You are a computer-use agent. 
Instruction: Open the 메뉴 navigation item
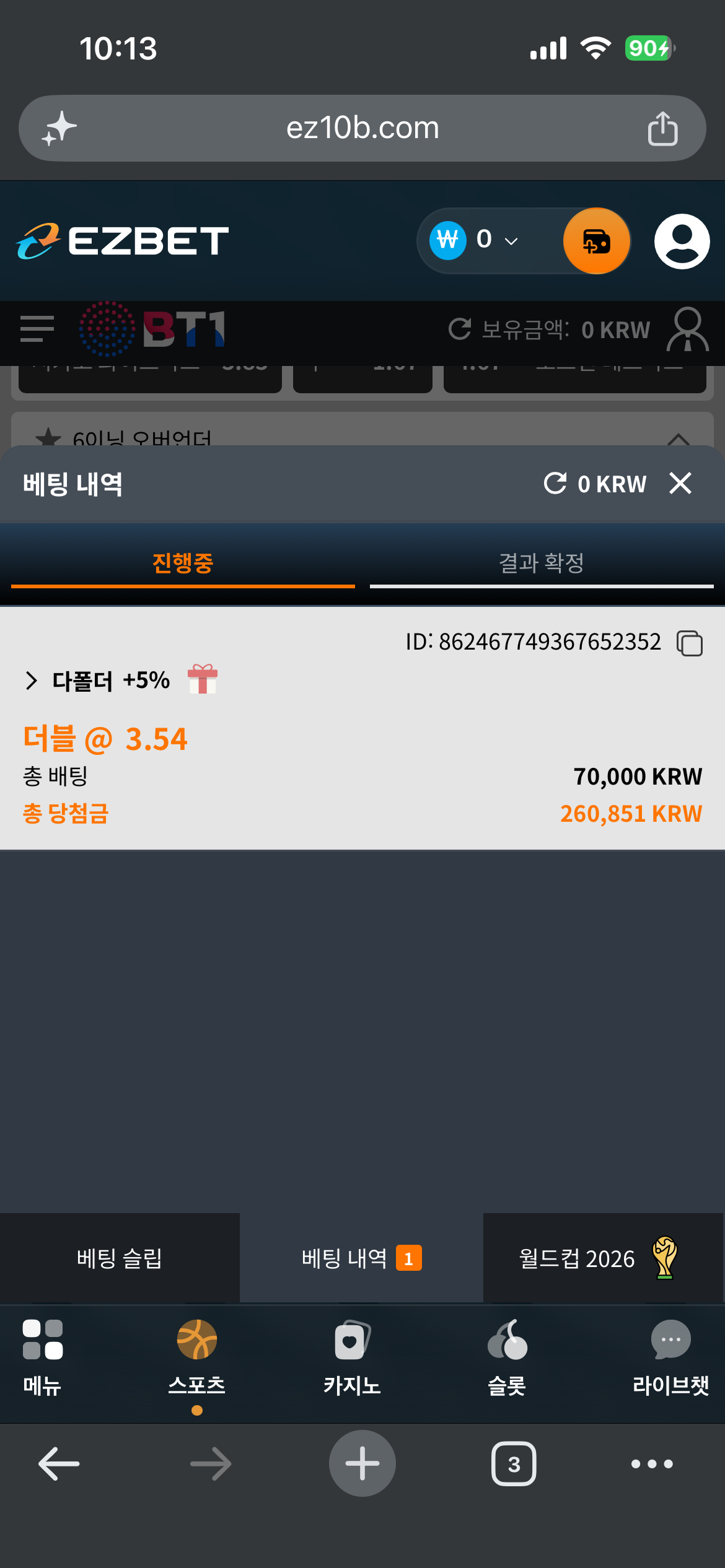[42, 1357]
